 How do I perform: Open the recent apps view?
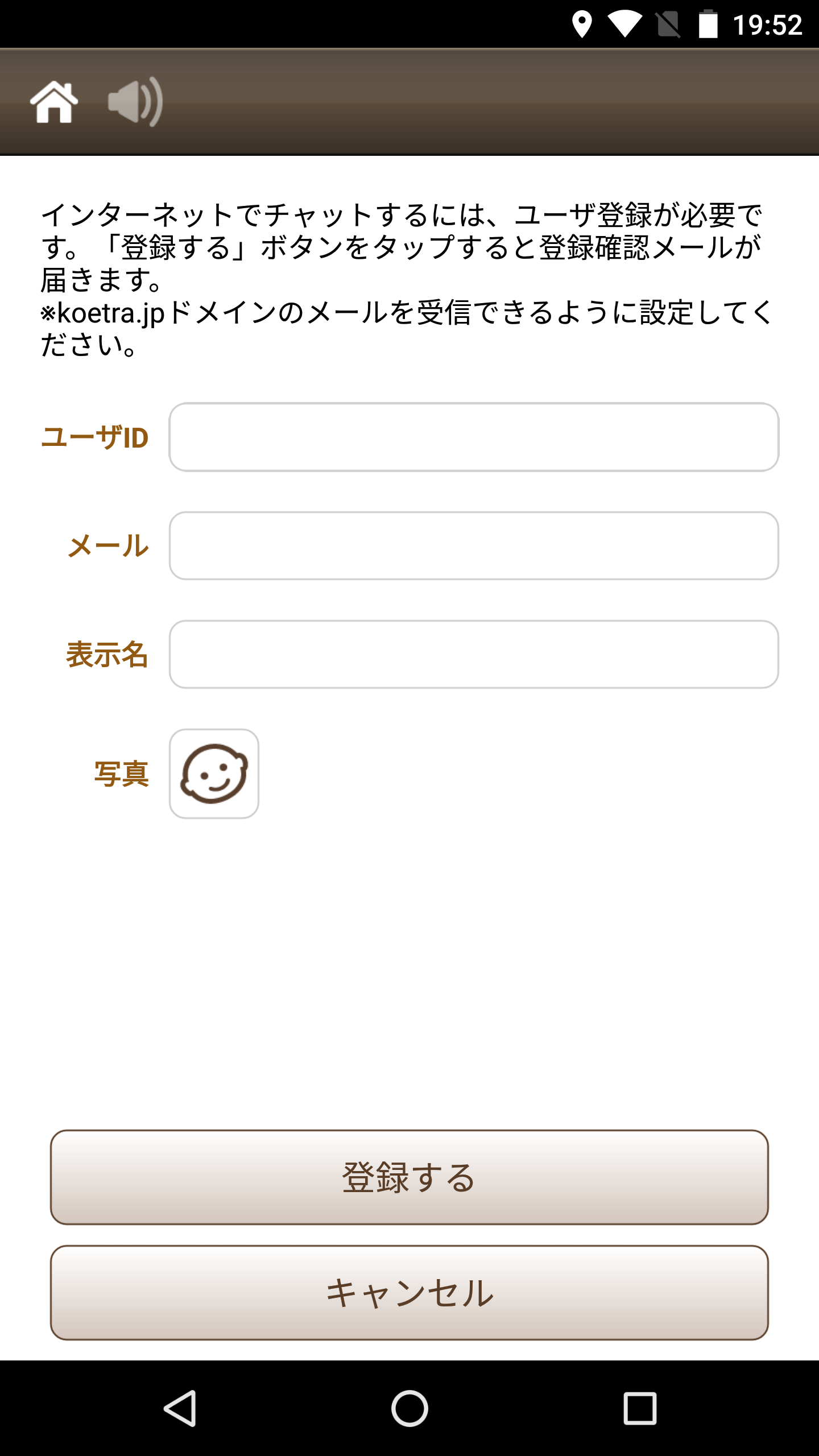coord(640,1408)
